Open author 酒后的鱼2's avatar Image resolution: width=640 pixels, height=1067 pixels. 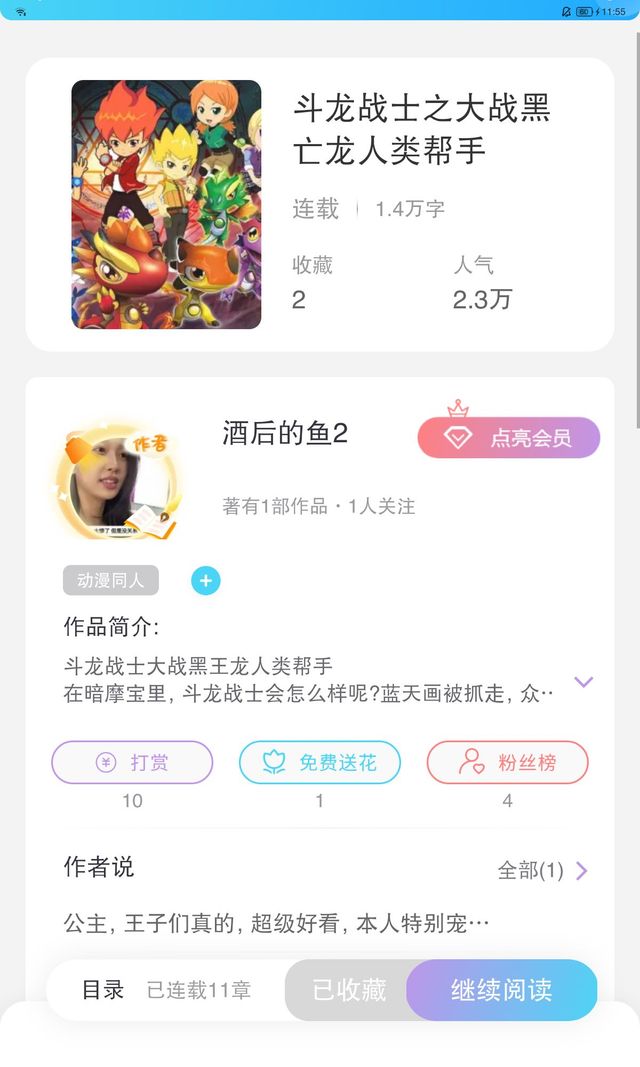pyautogui.click(x=116, y=480)
